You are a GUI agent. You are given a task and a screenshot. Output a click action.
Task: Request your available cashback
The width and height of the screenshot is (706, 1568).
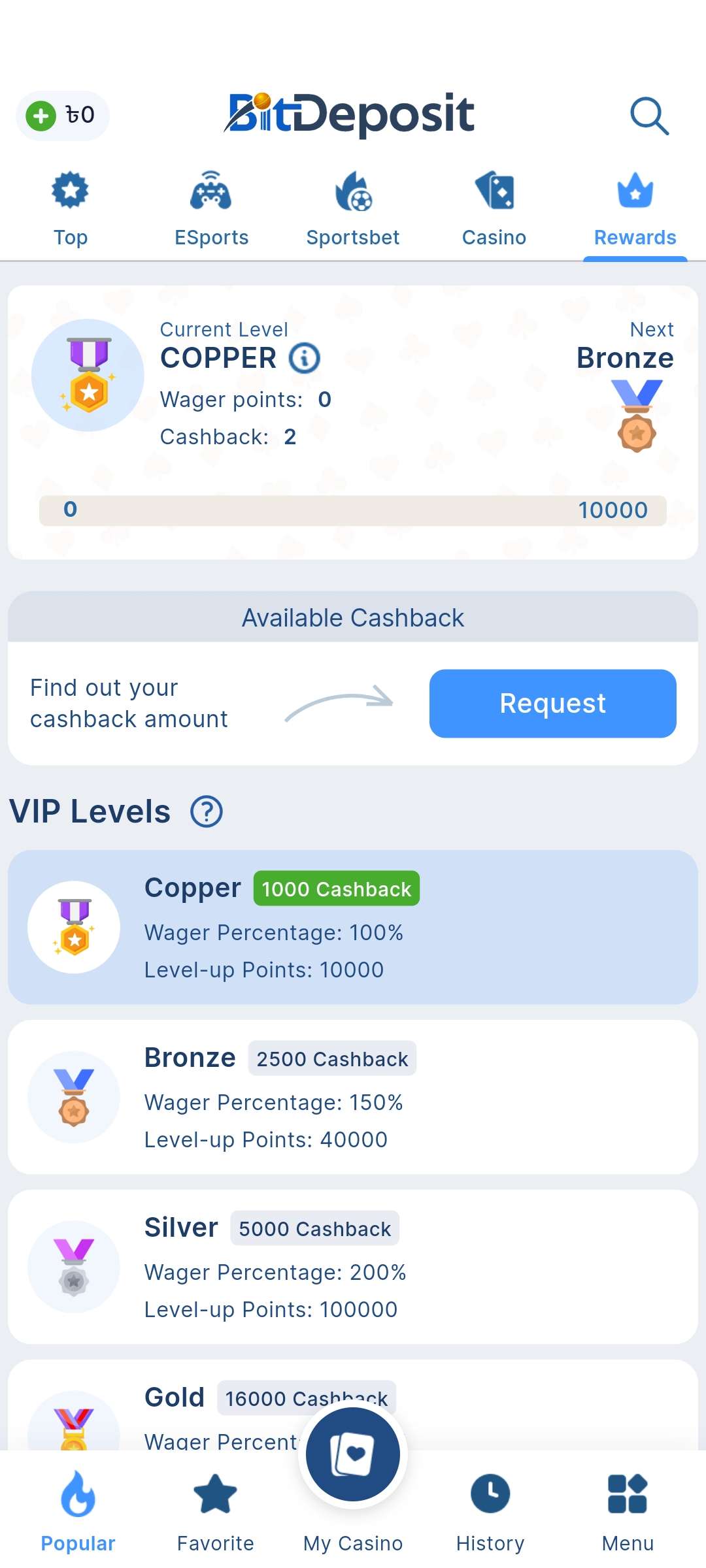(552, 704)
